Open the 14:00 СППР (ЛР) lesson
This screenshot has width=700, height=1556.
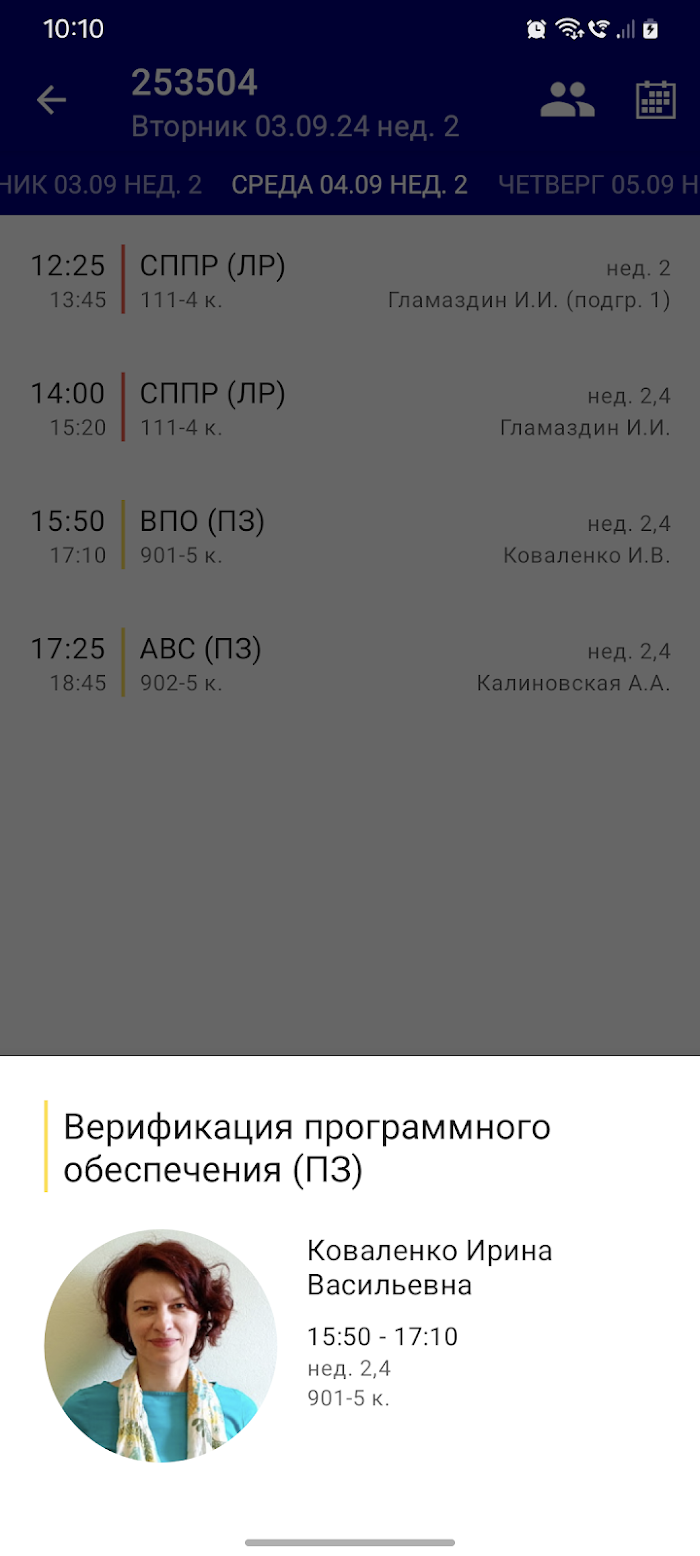click(350, 407)
